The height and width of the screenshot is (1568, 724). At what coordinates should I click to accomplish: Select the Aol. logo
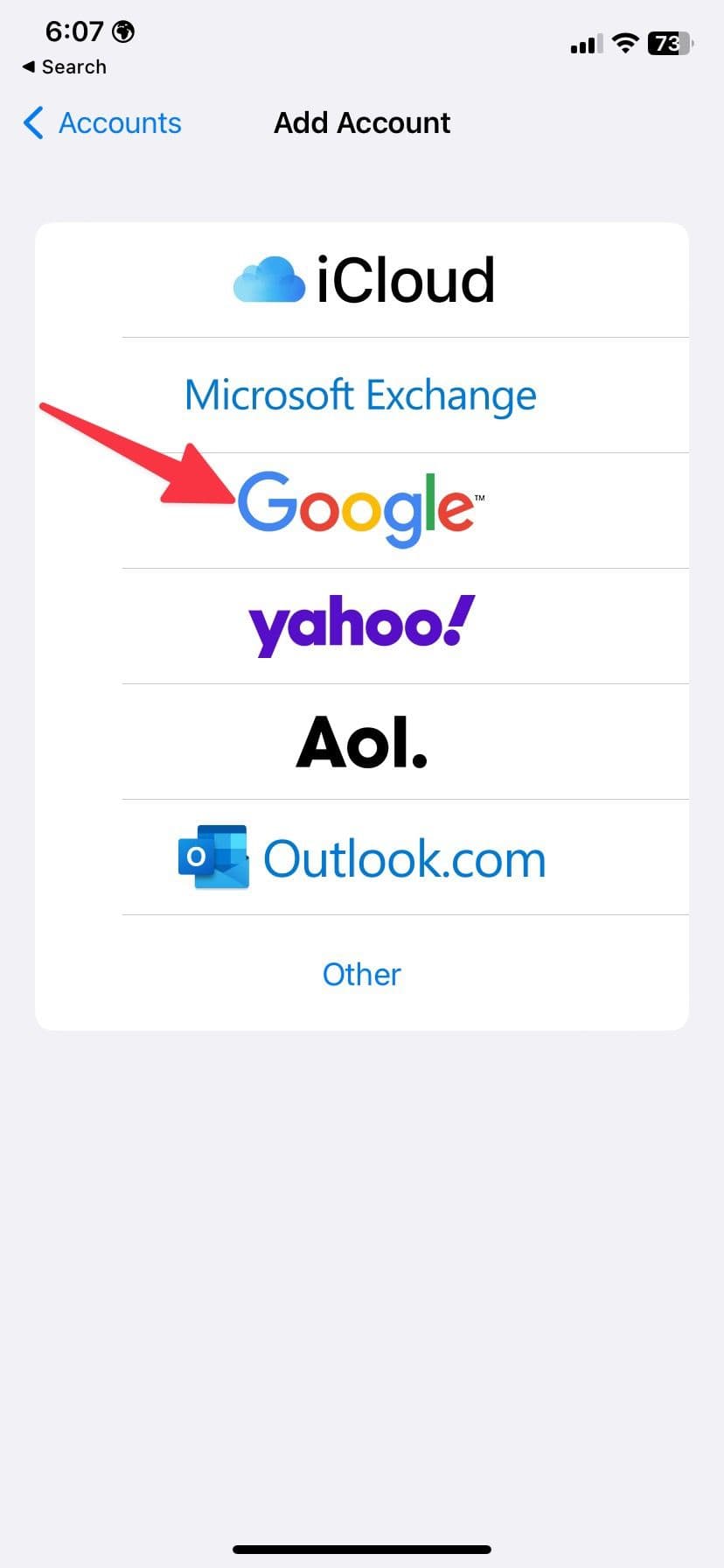[x=360, y=741]
